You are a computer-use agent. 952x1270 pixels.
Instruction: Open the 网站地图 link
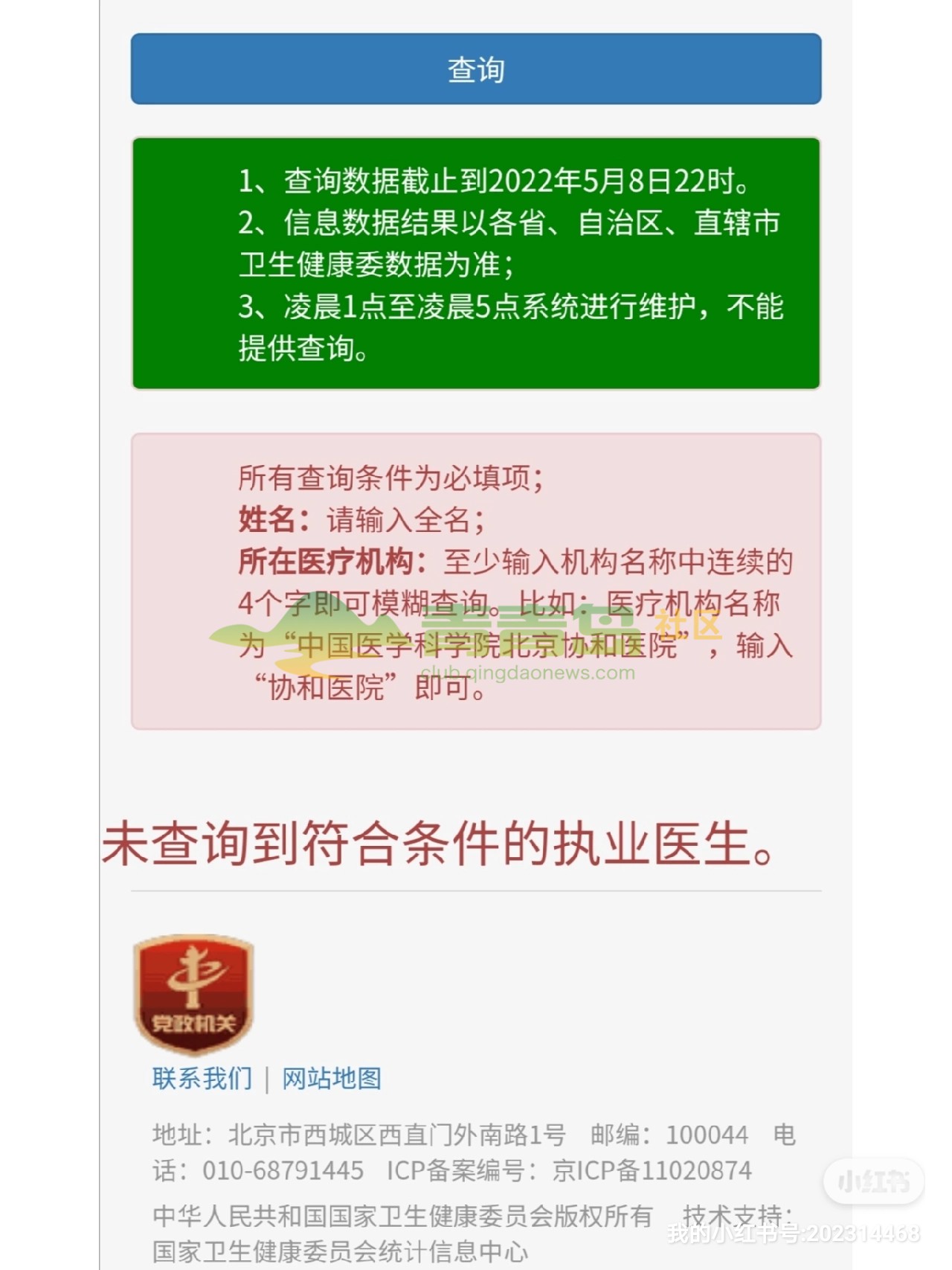332,1078
